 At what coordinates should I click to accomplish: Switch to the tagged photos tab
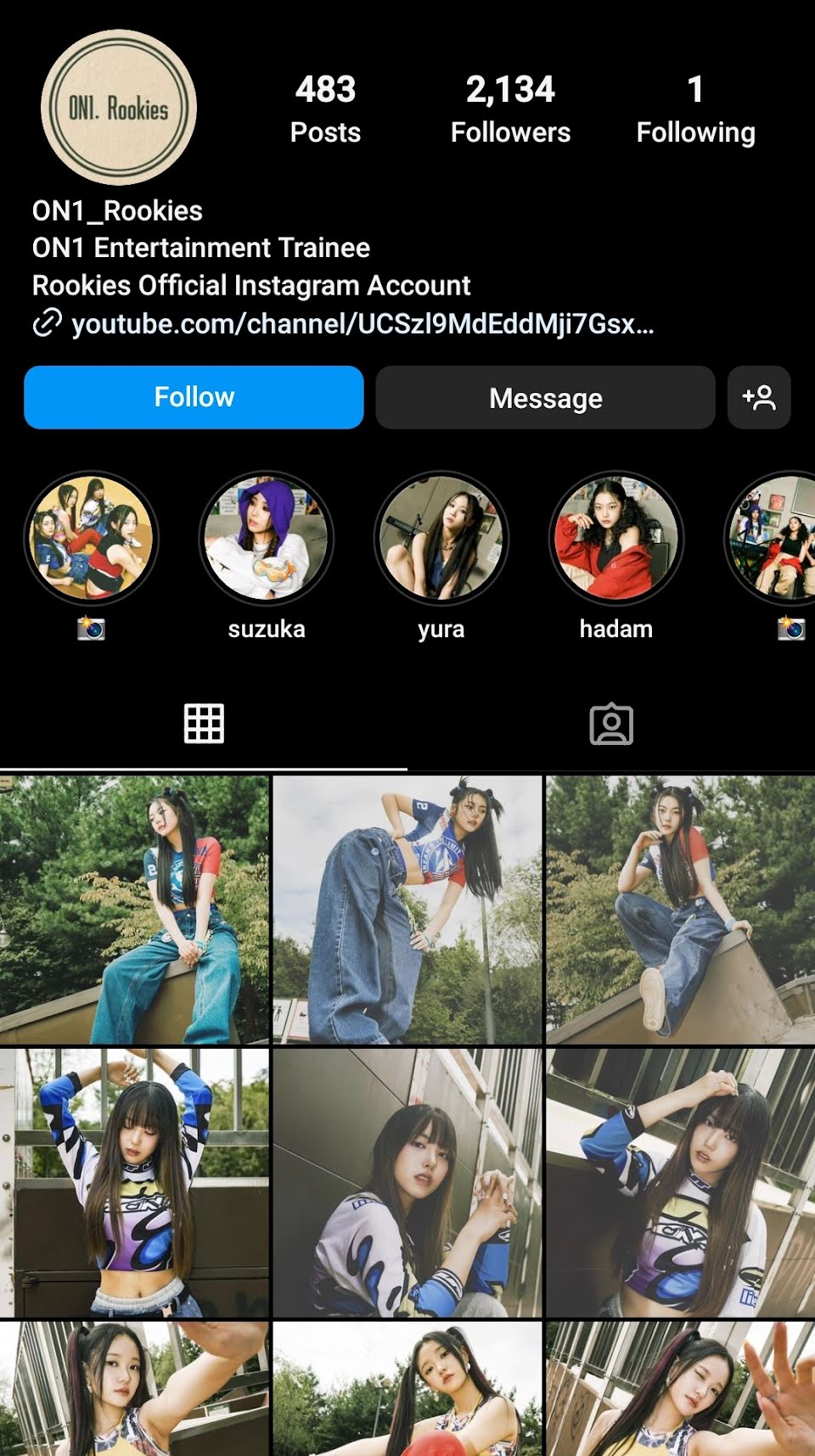coord(611,724)
